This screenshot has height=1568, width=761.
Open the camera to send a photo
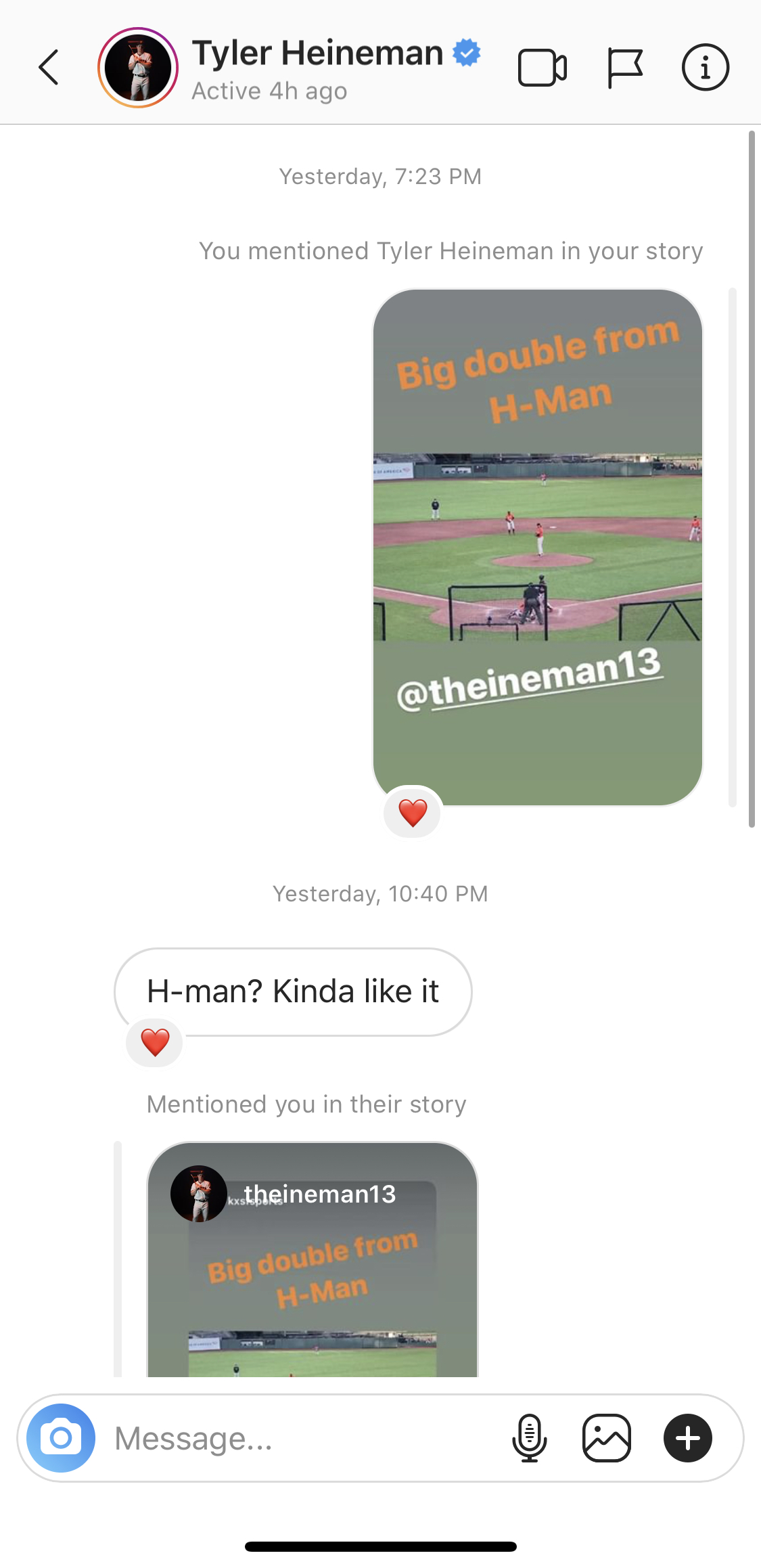(x=61, y=1438)
